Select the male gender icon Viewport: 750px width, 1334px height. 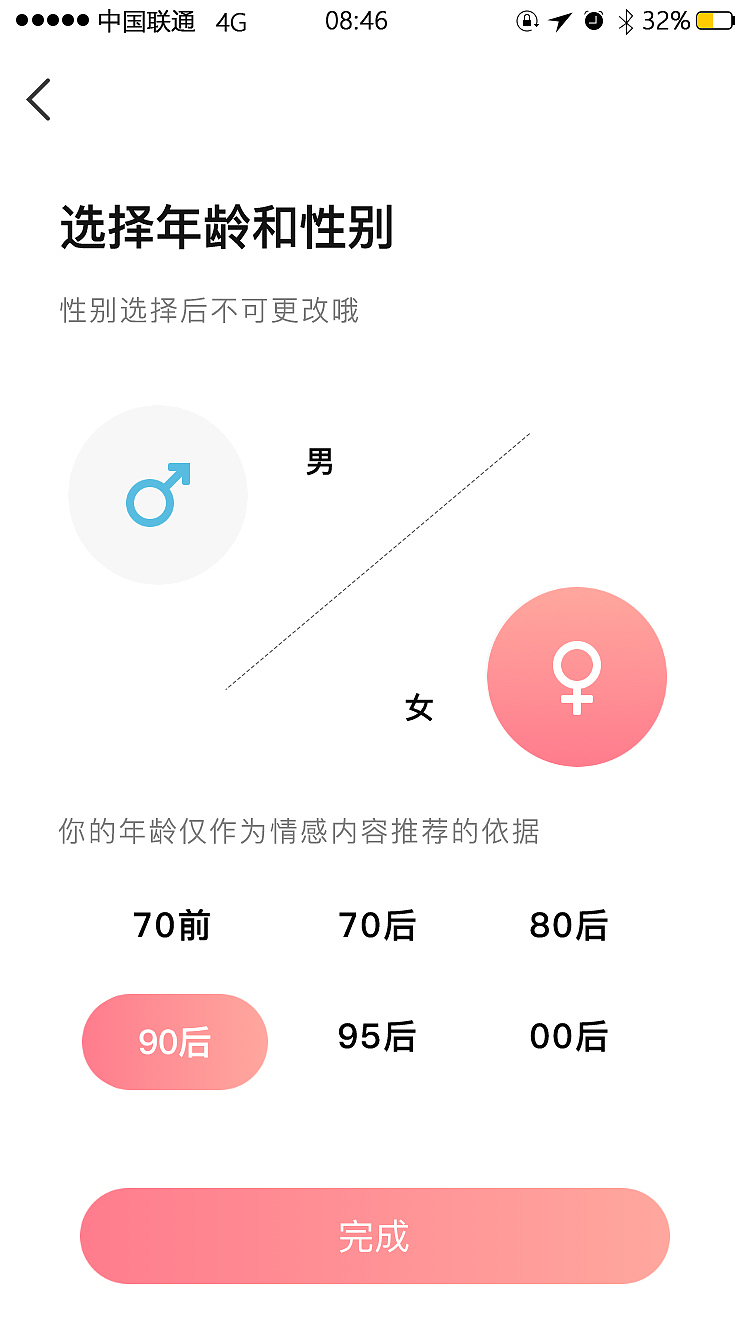pos(157,494)
